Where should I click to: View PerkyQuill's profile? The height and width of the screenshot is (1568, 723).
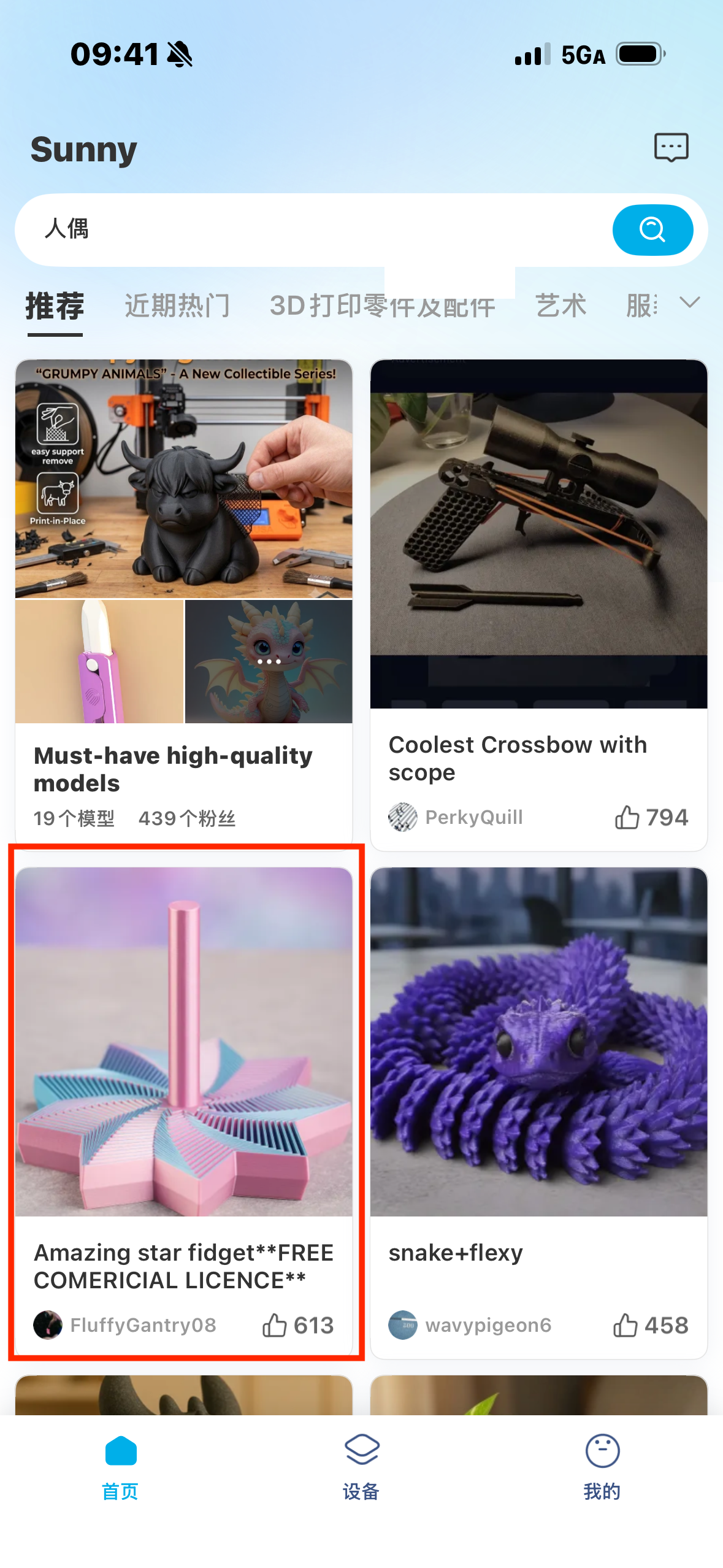click(x=456, y=817)
